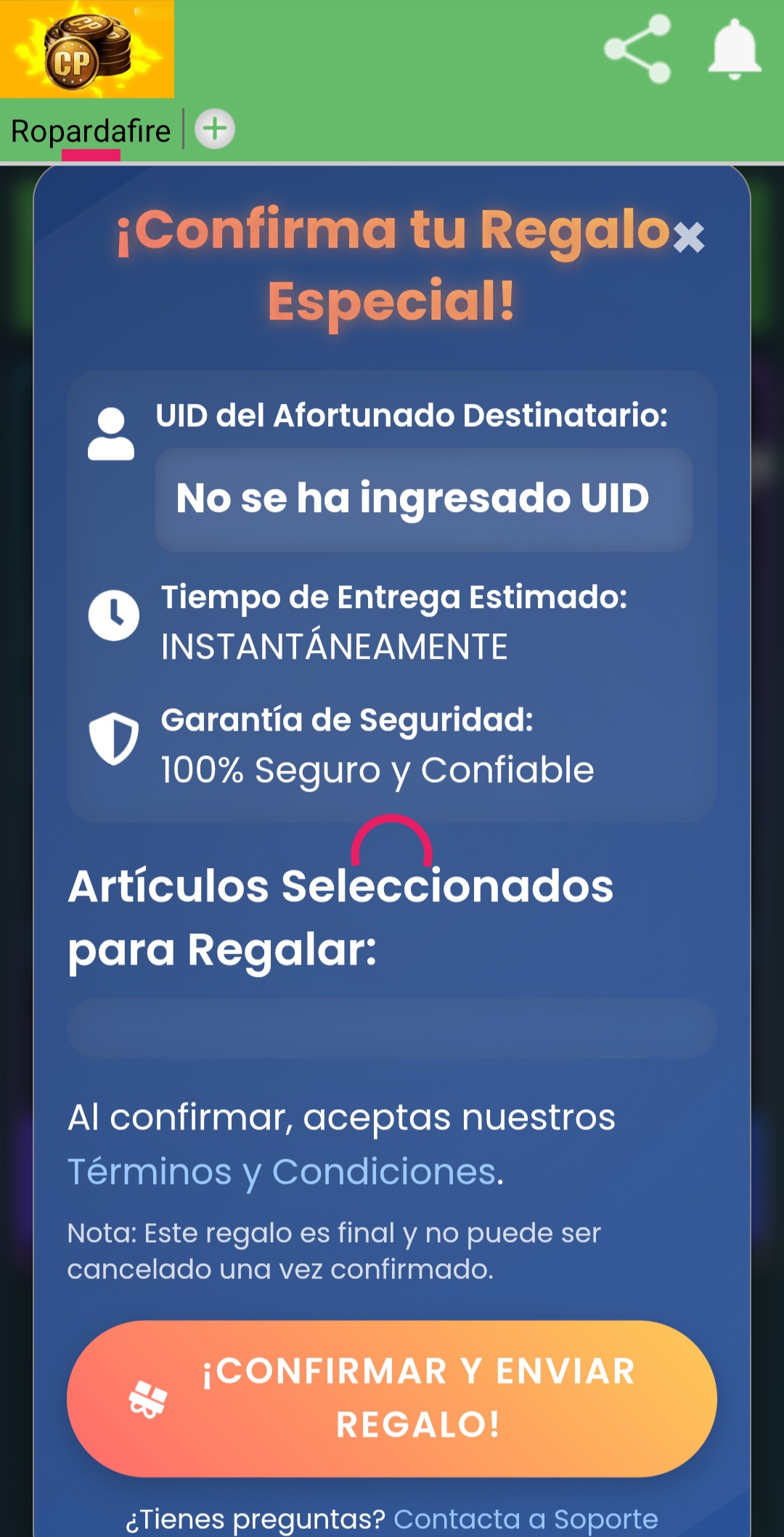
Task: Close the gift confirmation dialog
Action: pos(689,237)
